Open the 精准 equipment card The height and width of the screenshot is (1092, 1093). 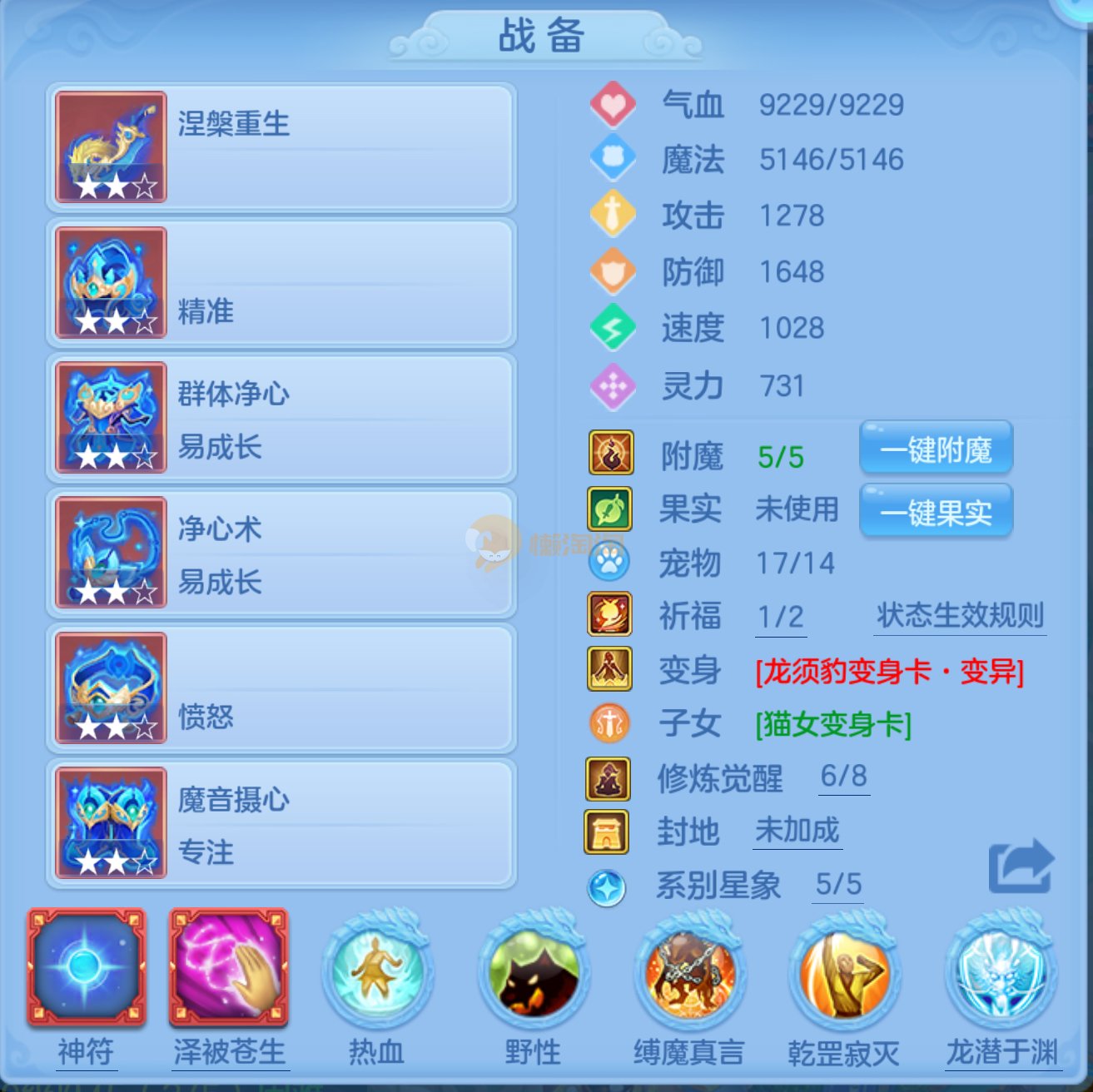tap(281, 282)
